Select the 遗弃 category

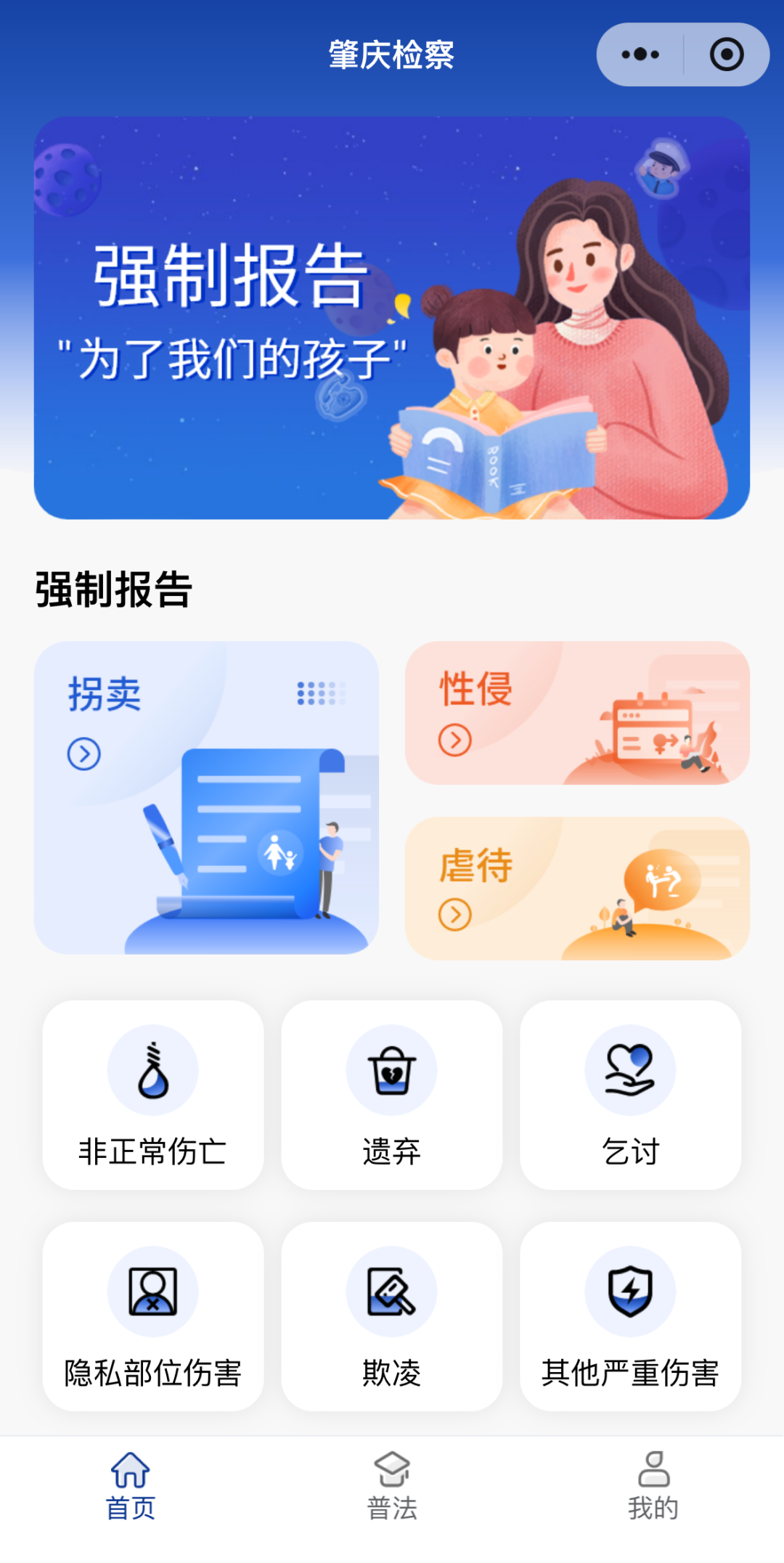pos(392,1095)
